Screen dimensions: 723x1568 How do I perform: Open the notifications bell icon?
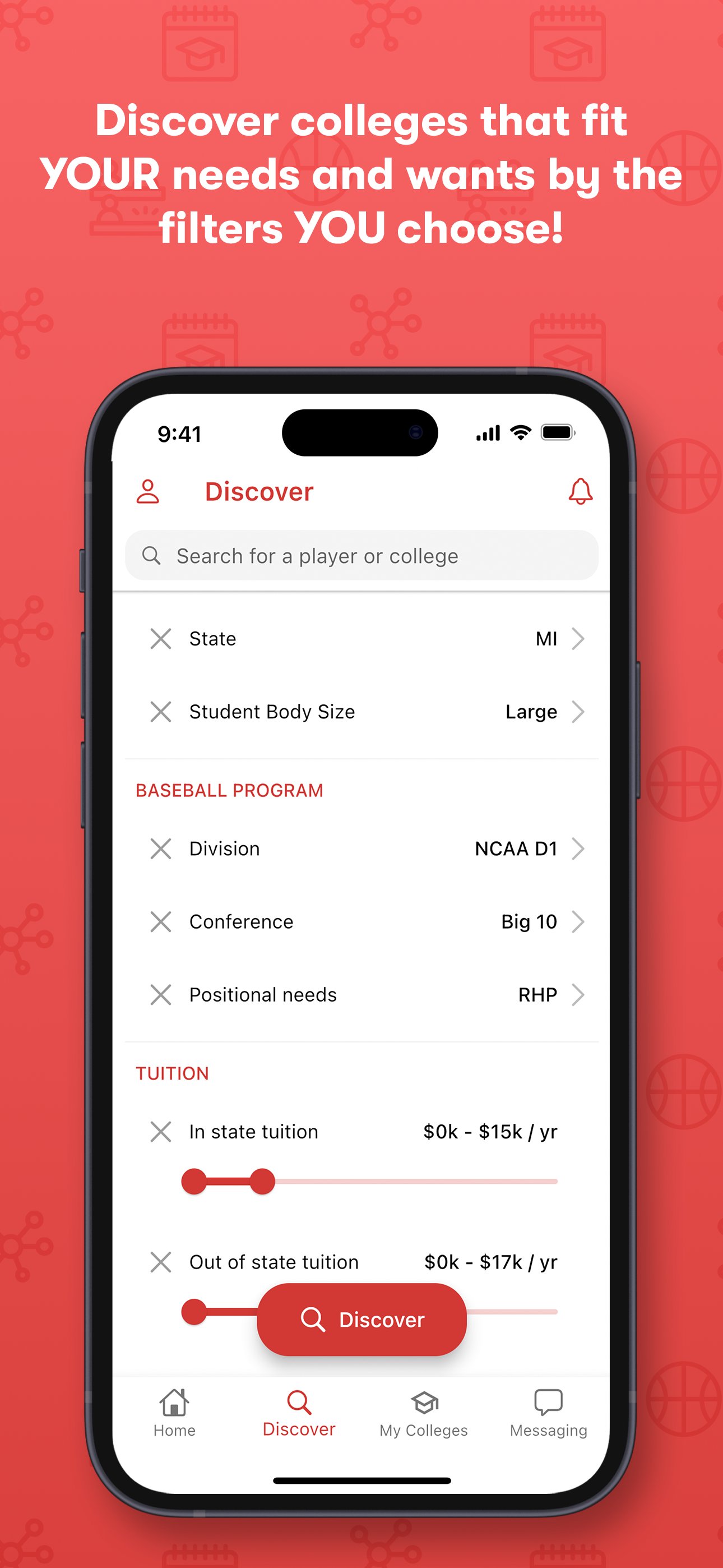[580, 491]
